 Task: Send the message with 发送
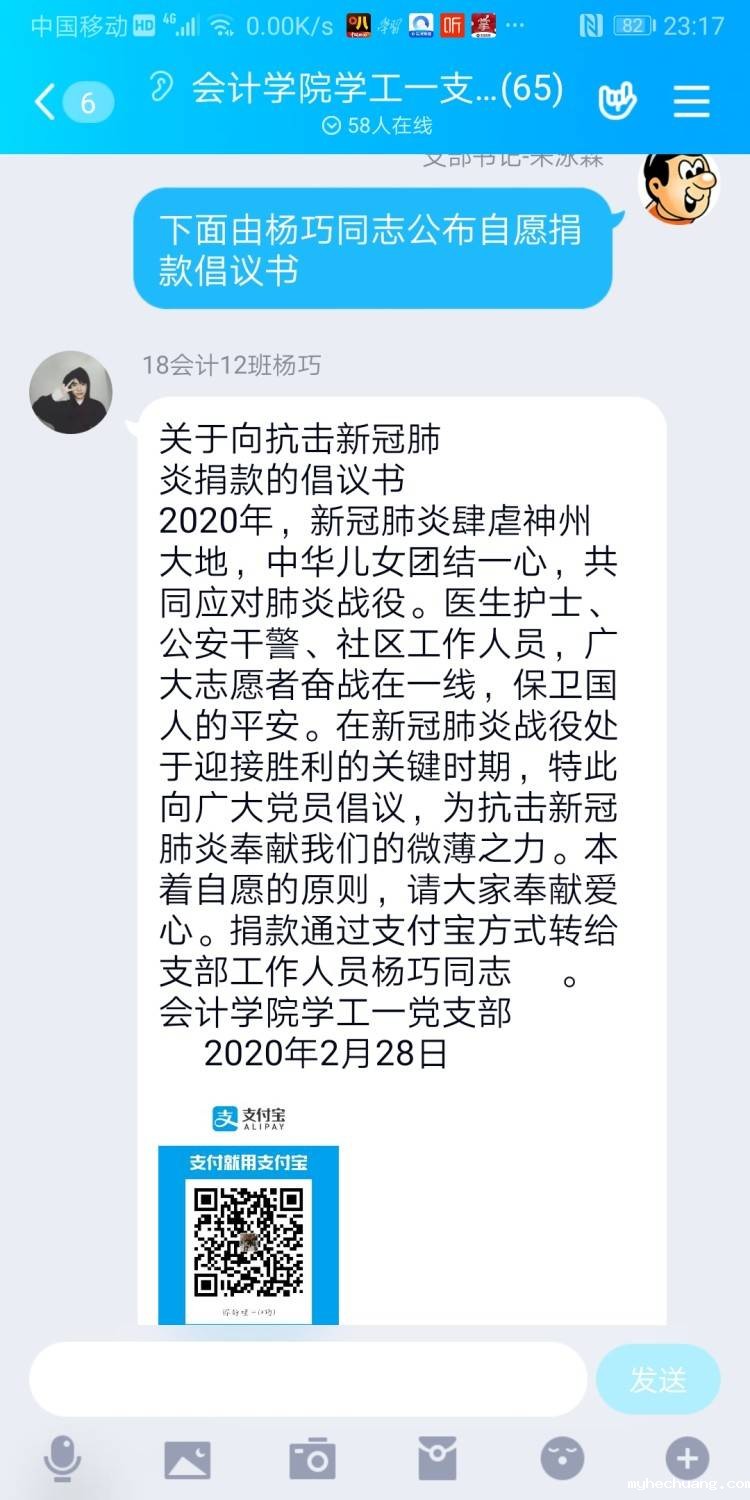point(658,1379)
